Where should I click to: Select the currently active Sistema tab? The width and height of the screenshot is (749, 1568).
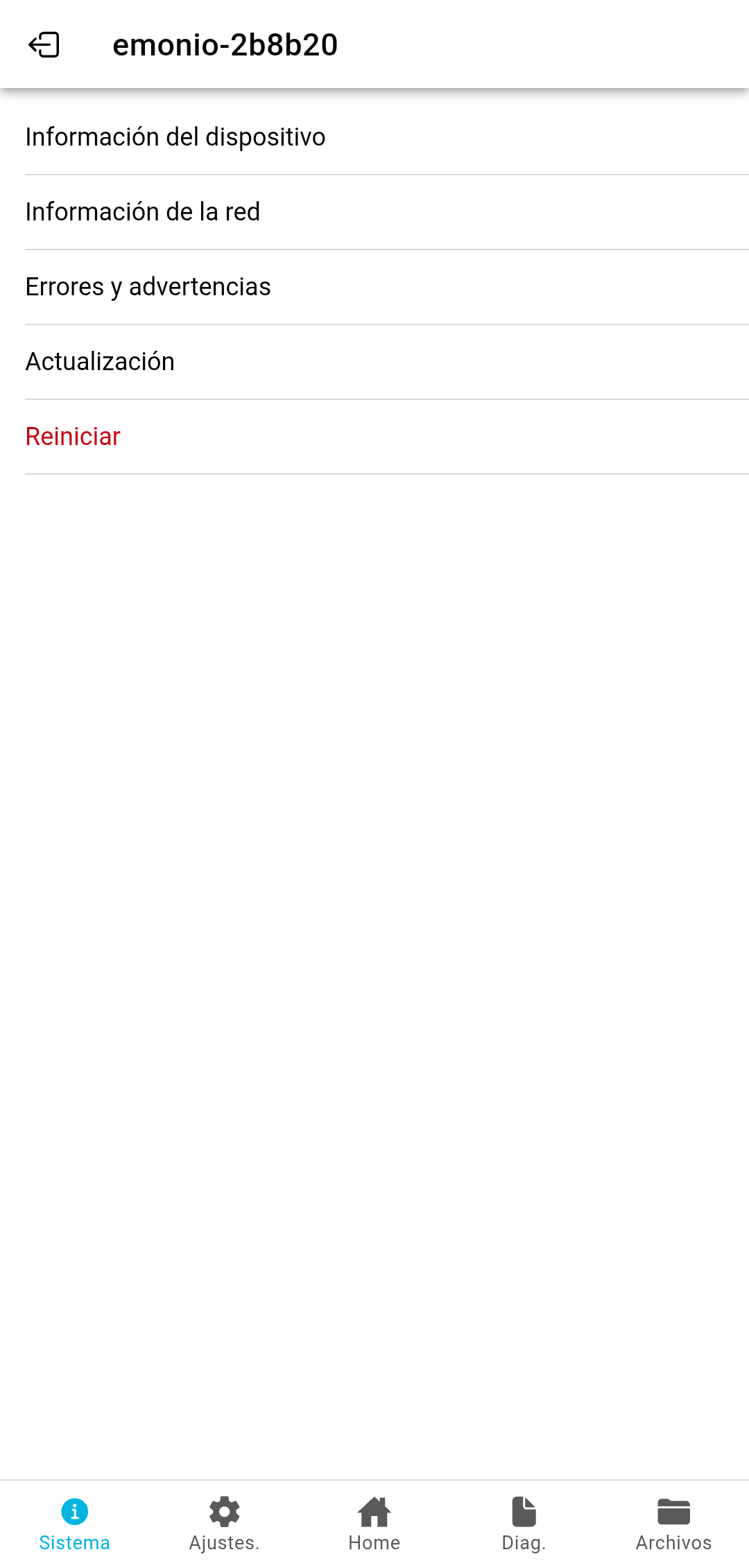(74, 1525)
